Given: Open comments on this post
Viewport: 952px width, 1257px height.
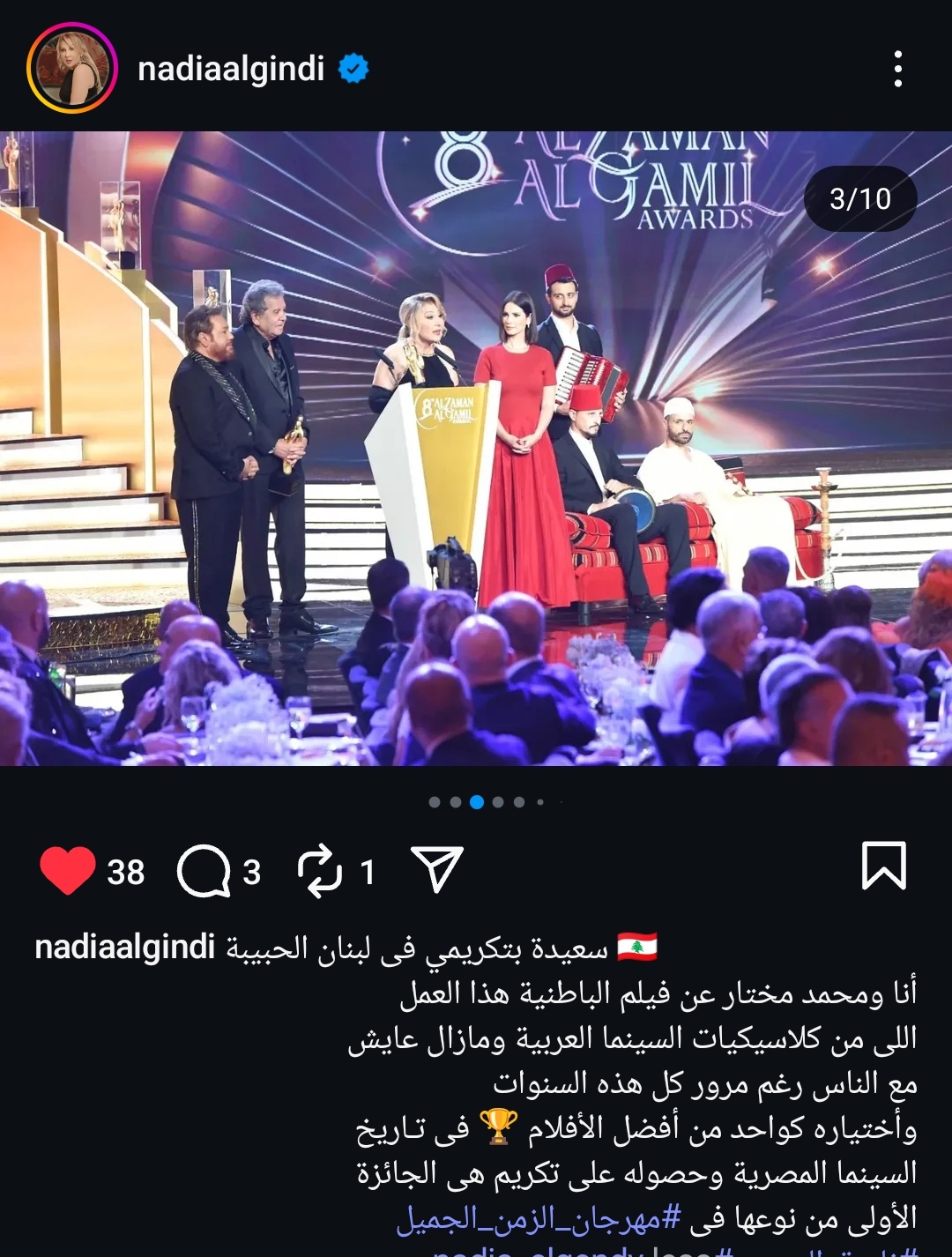Looking at the screenshot, I should tap(204, 871).
